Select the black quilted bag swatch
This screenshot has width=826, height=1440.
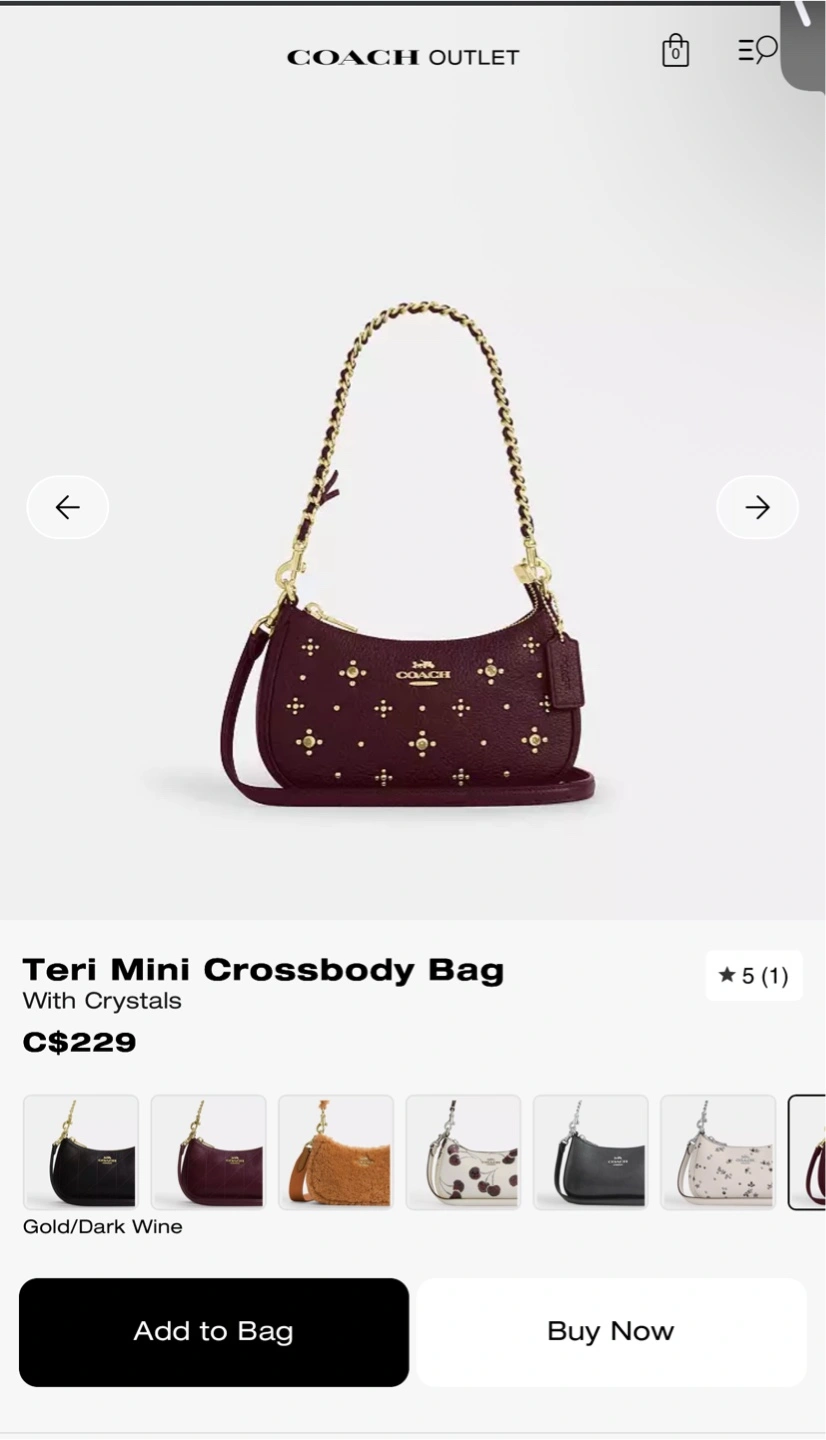pyautogui.click(x=81, y=1152)
